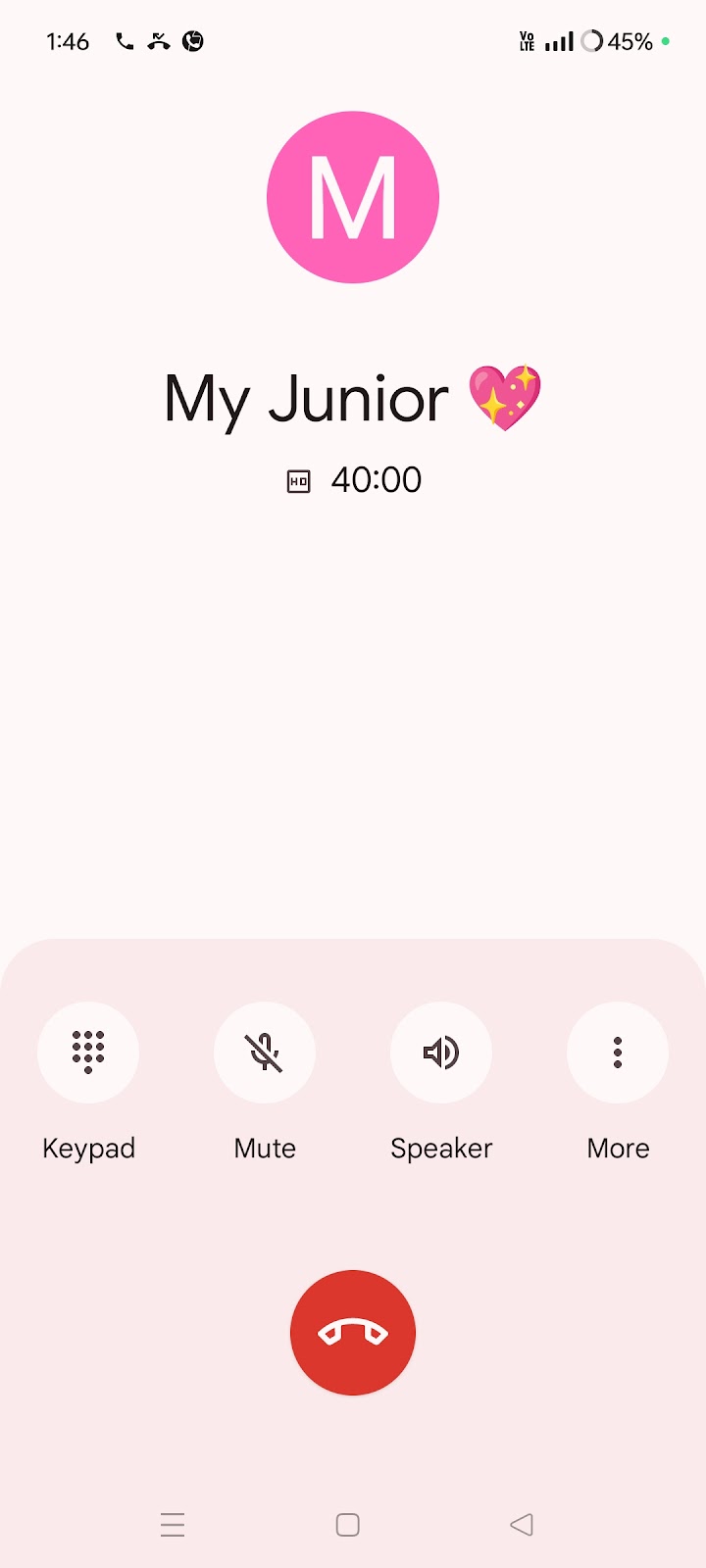Go to the home screen
The width and height of the screenshot is (706, 1568).
tap(348, 1525)
